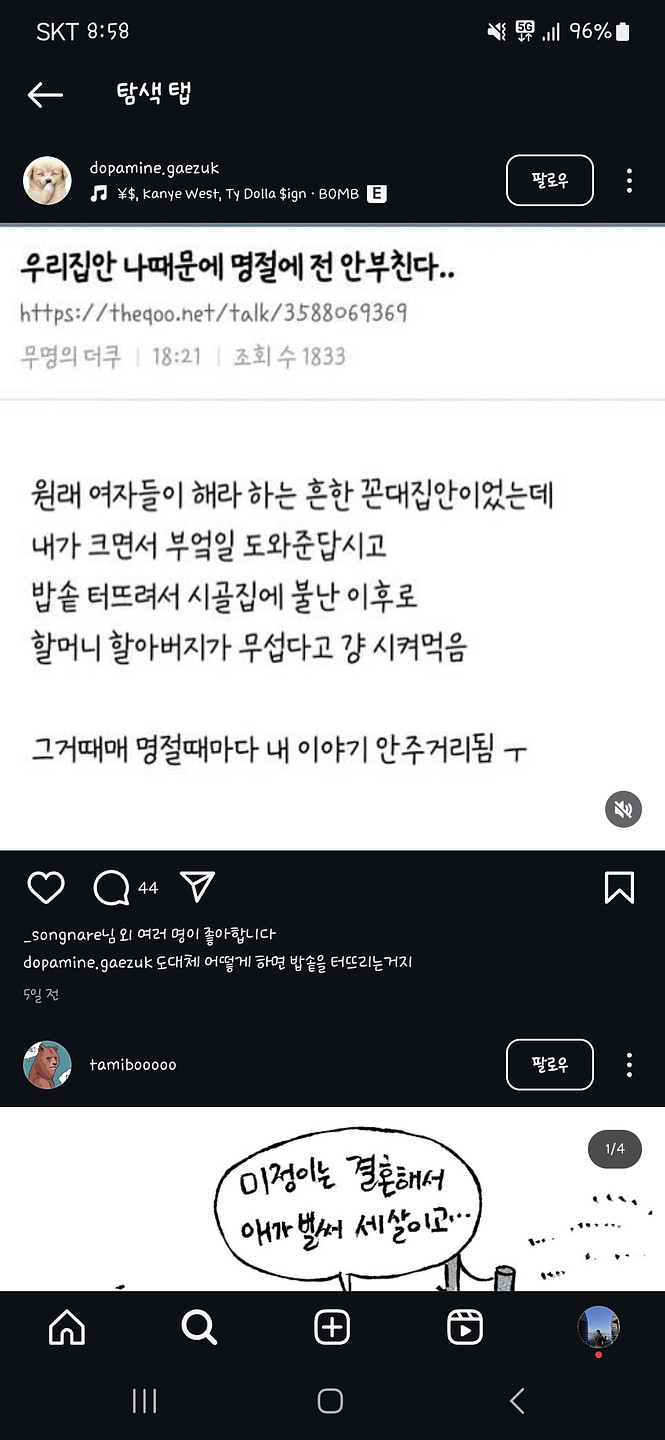The image size is (665, 1440).
Task: Switch to the Home tab
Action: coord(67,1327)
